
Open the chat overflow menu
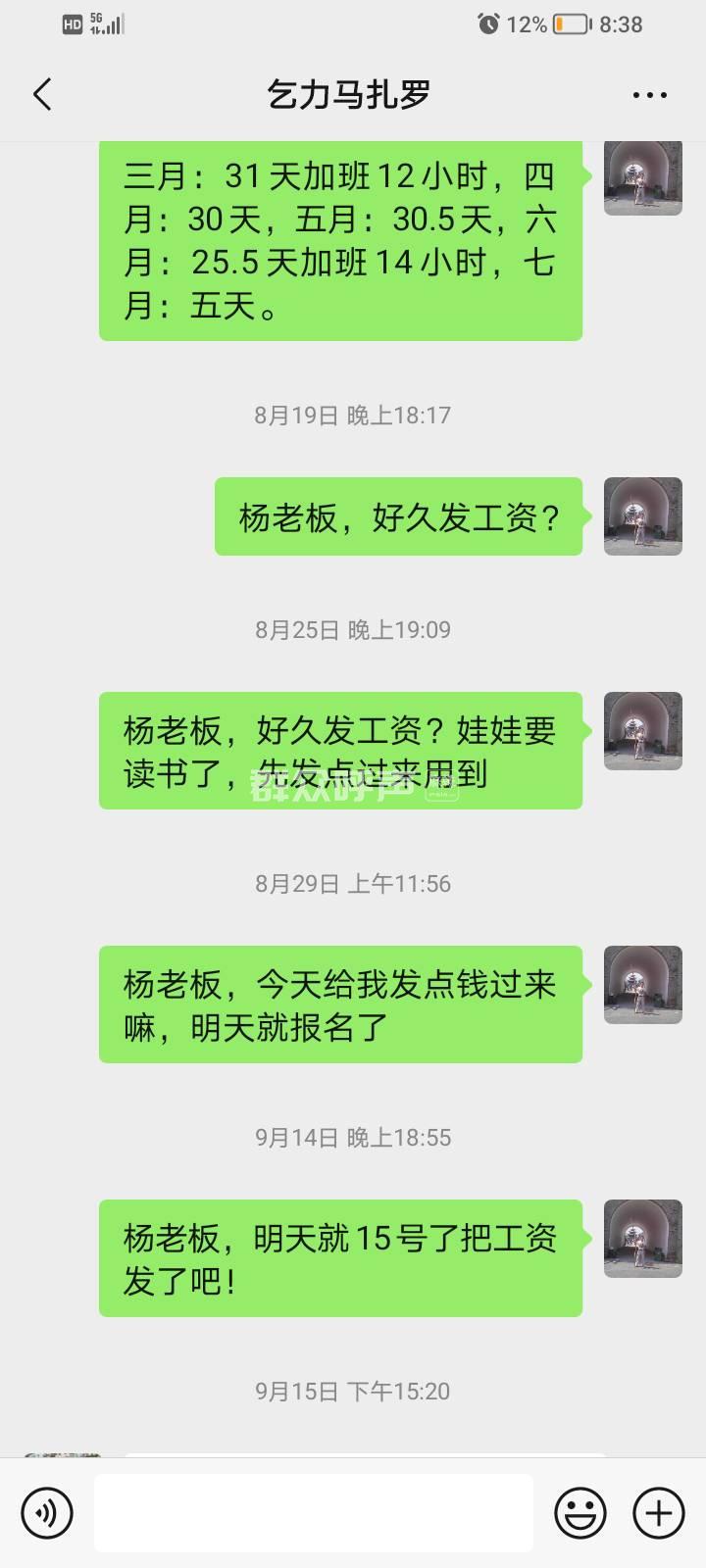(649, 95)
